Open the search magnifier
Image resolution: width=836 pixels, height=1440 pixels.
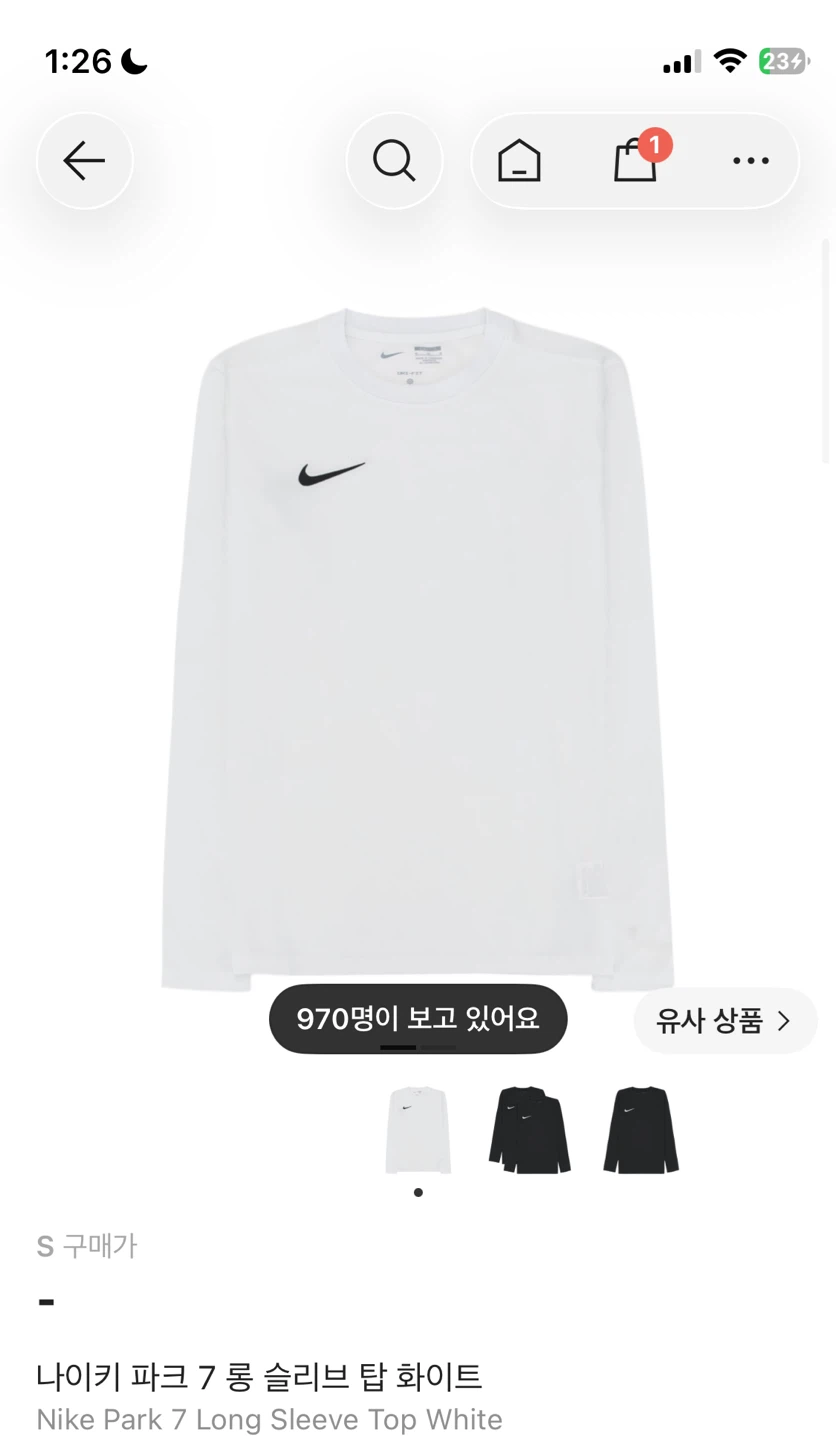pos(394,161)
